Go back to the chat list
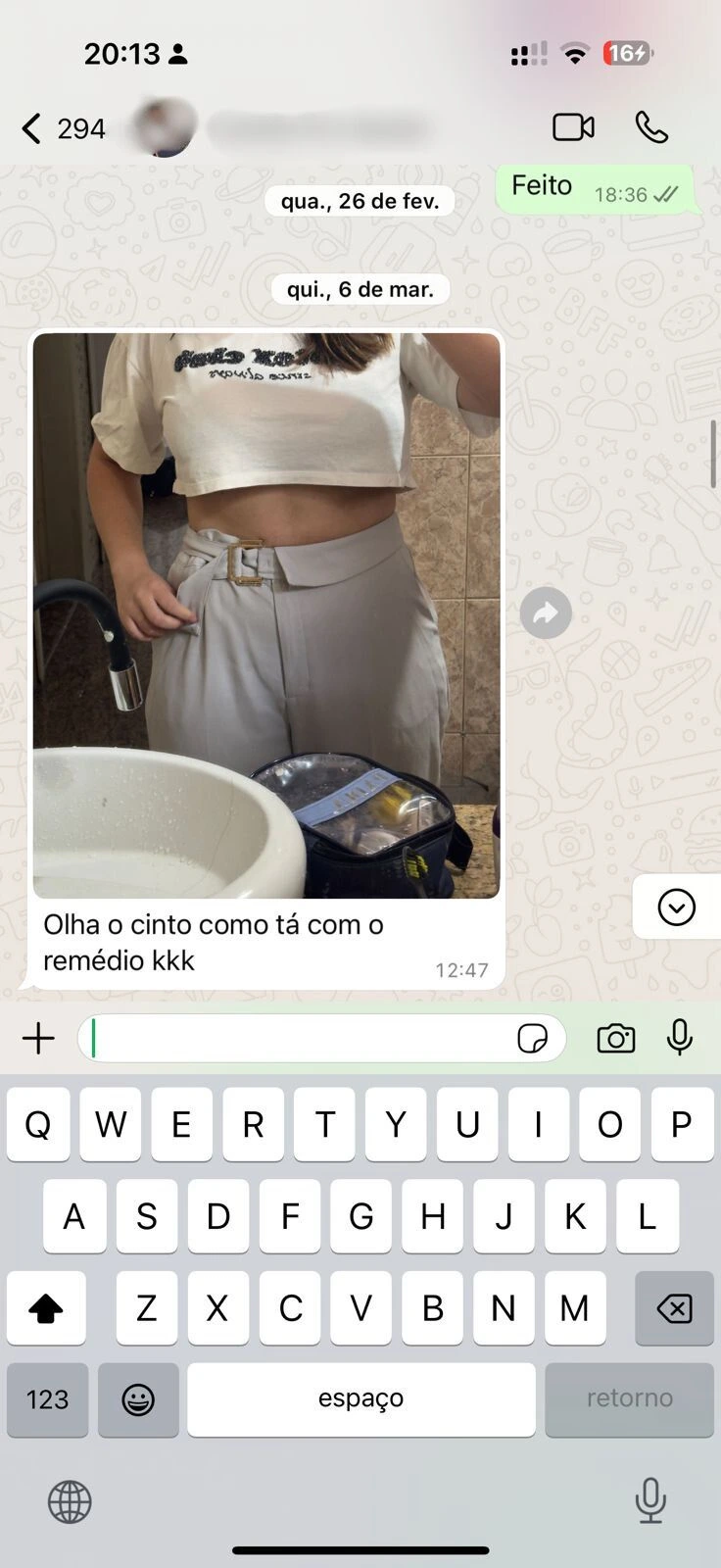The width and height of the screenshot is (721, 1568). click(x=34, y=128)
